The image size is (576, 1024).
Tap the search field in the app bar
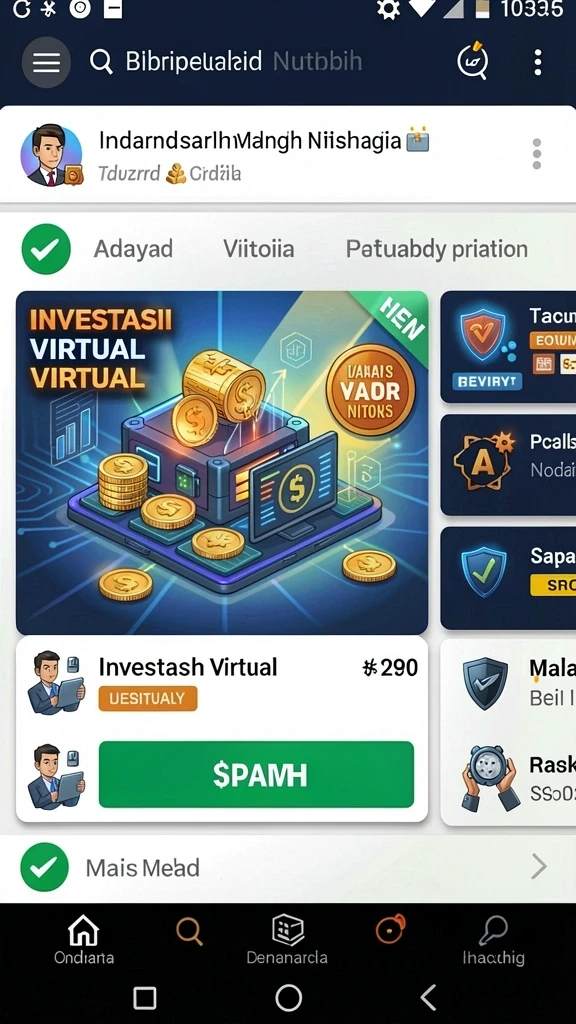226,62
